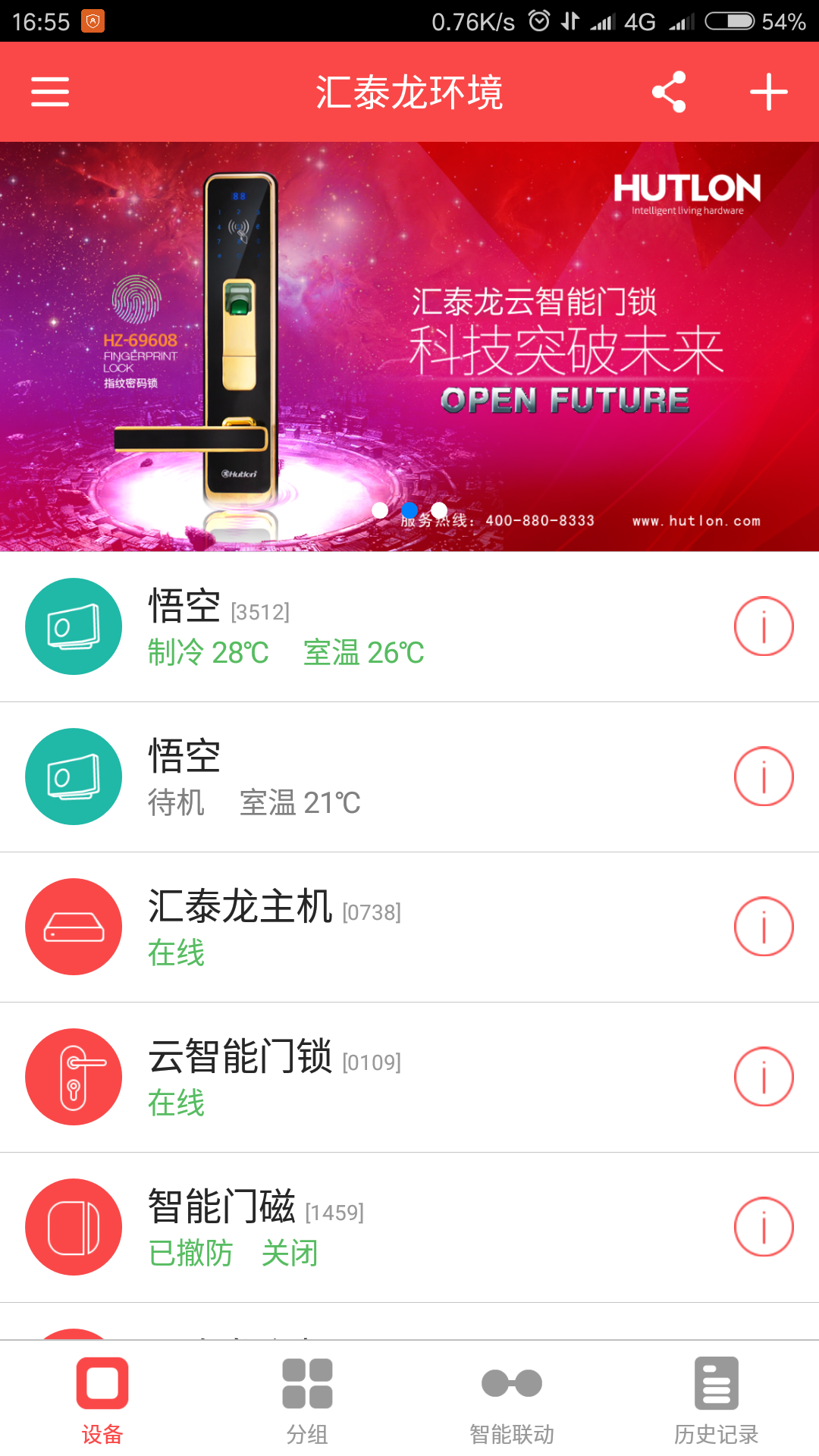The width and height of the screenshot is (819, 1456).
Task: View info for 悟空 [3512]
Action: coord(764,626)
